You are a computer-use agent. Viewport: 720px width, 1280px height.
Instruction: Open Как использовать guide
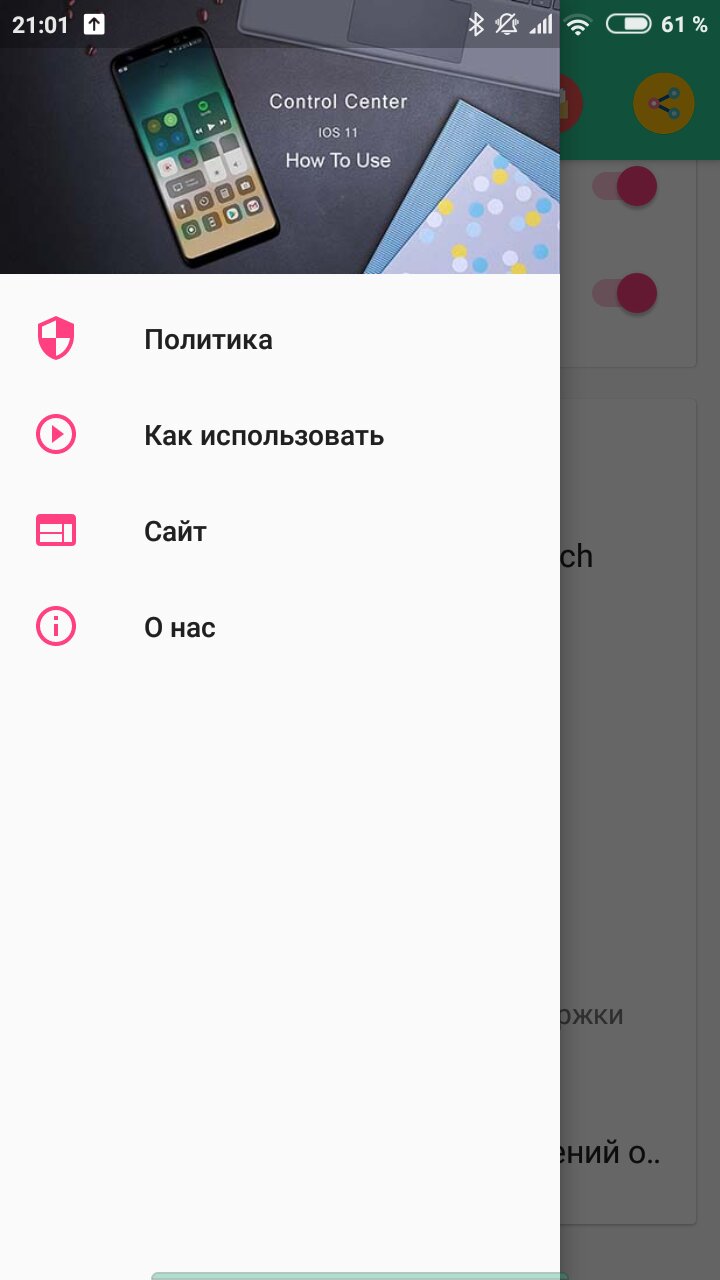(263, 436)
